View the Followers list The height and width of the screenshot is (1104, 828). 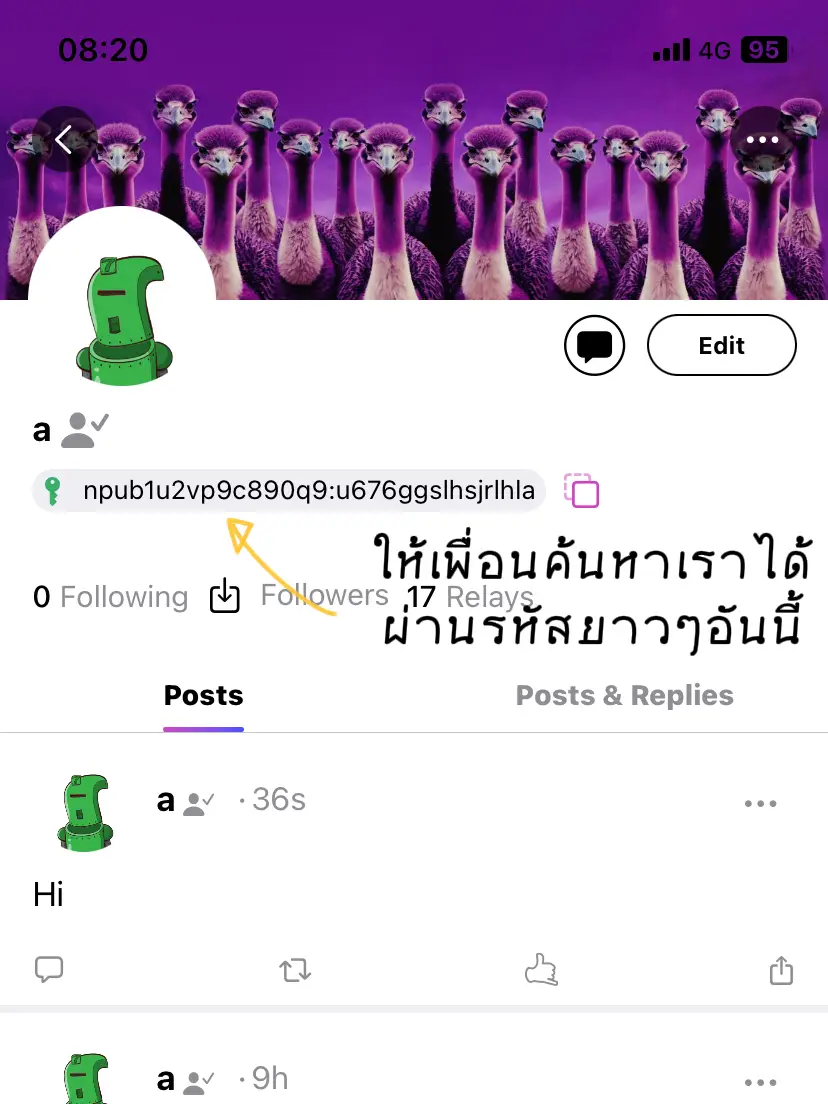(324, 596)
